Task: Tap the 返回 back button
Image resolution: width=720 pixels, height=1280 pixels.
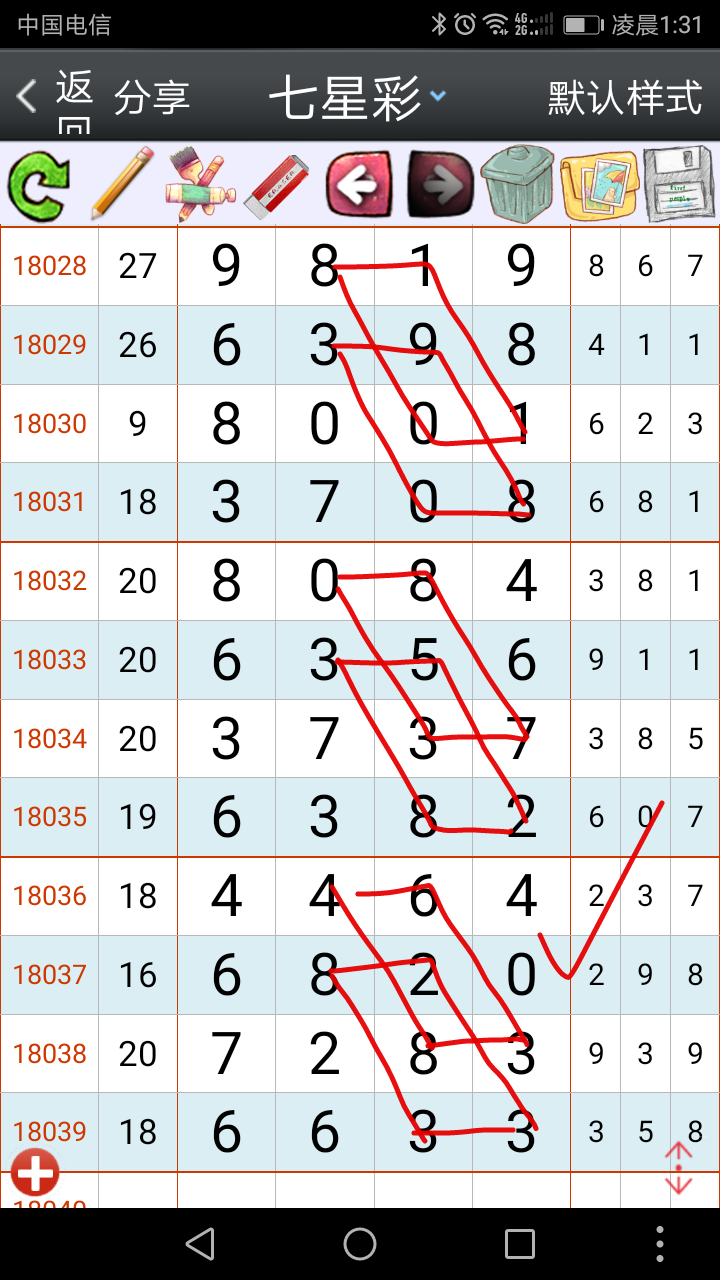Action: coord(56,97)
